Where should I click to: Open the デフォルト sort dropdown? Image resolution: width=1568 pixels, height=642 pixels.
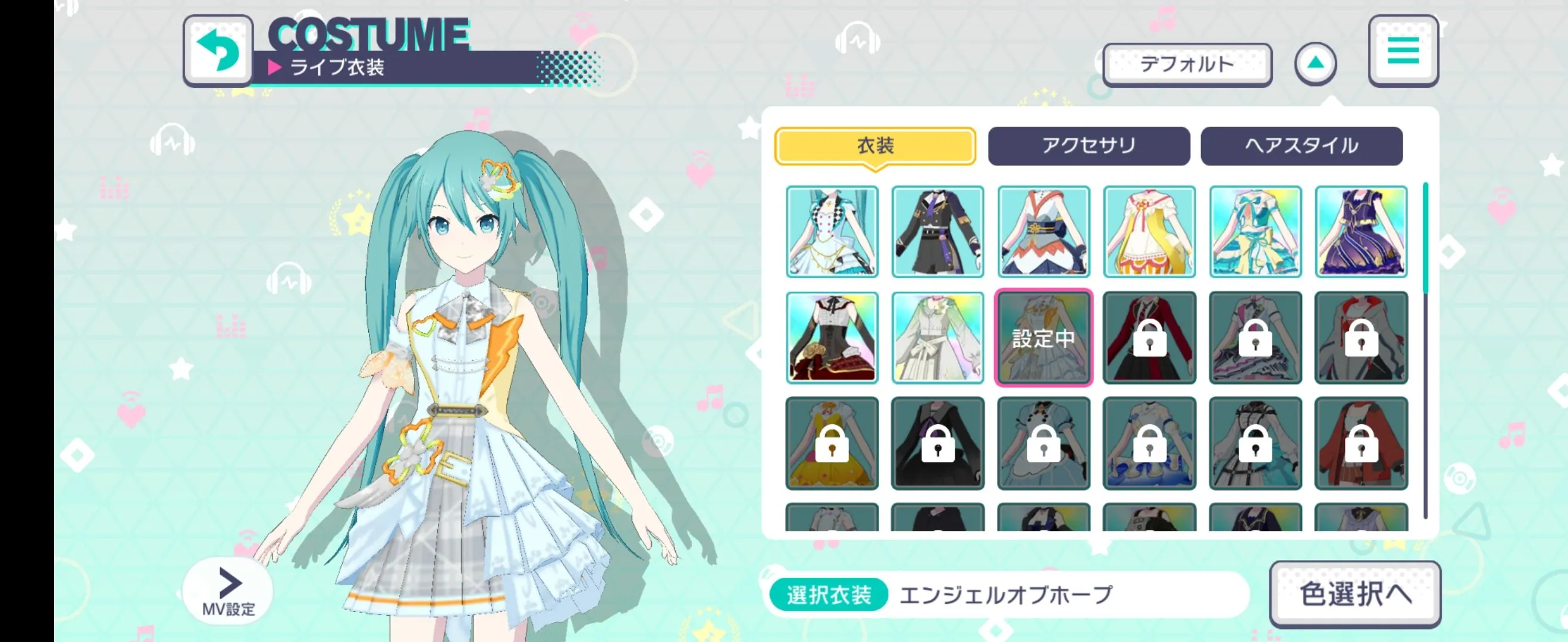pos(1186,65)
